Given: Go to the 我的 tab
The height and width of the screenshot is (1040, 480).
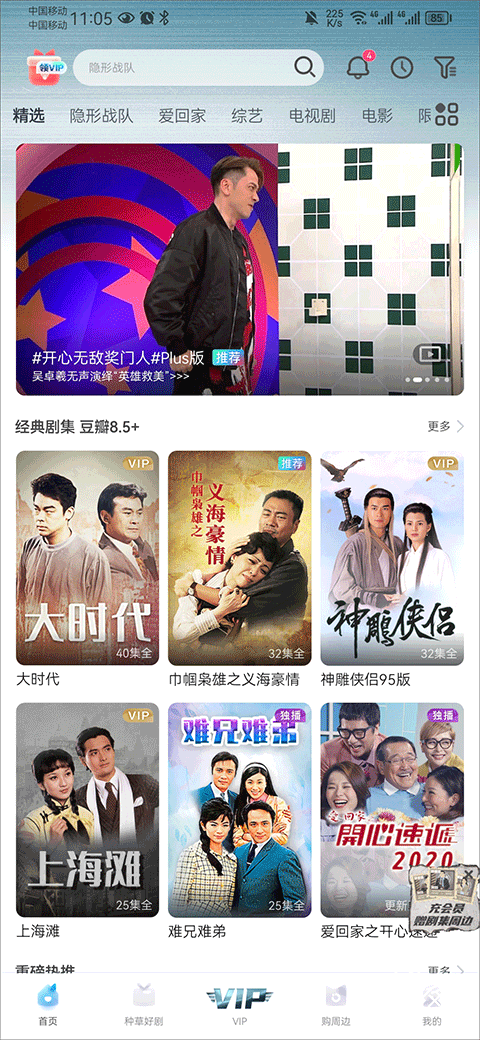Looking at the screenshot, I should pyautogui.click(x=432, y=1004).
